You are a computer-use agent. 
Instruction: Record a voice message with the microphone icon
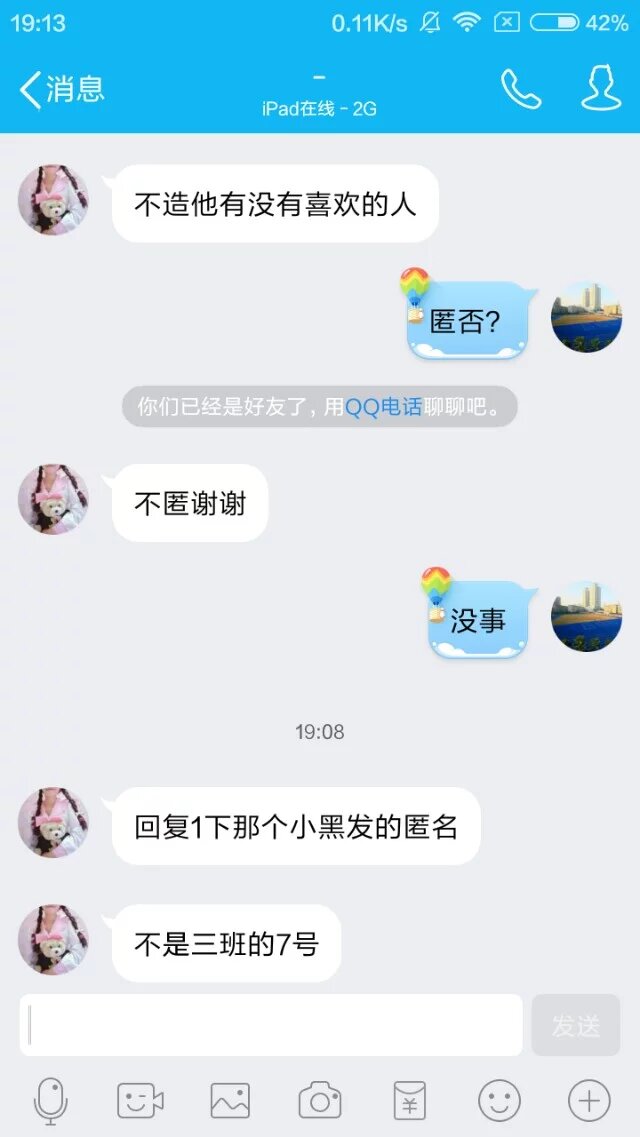coord(50,1101)
